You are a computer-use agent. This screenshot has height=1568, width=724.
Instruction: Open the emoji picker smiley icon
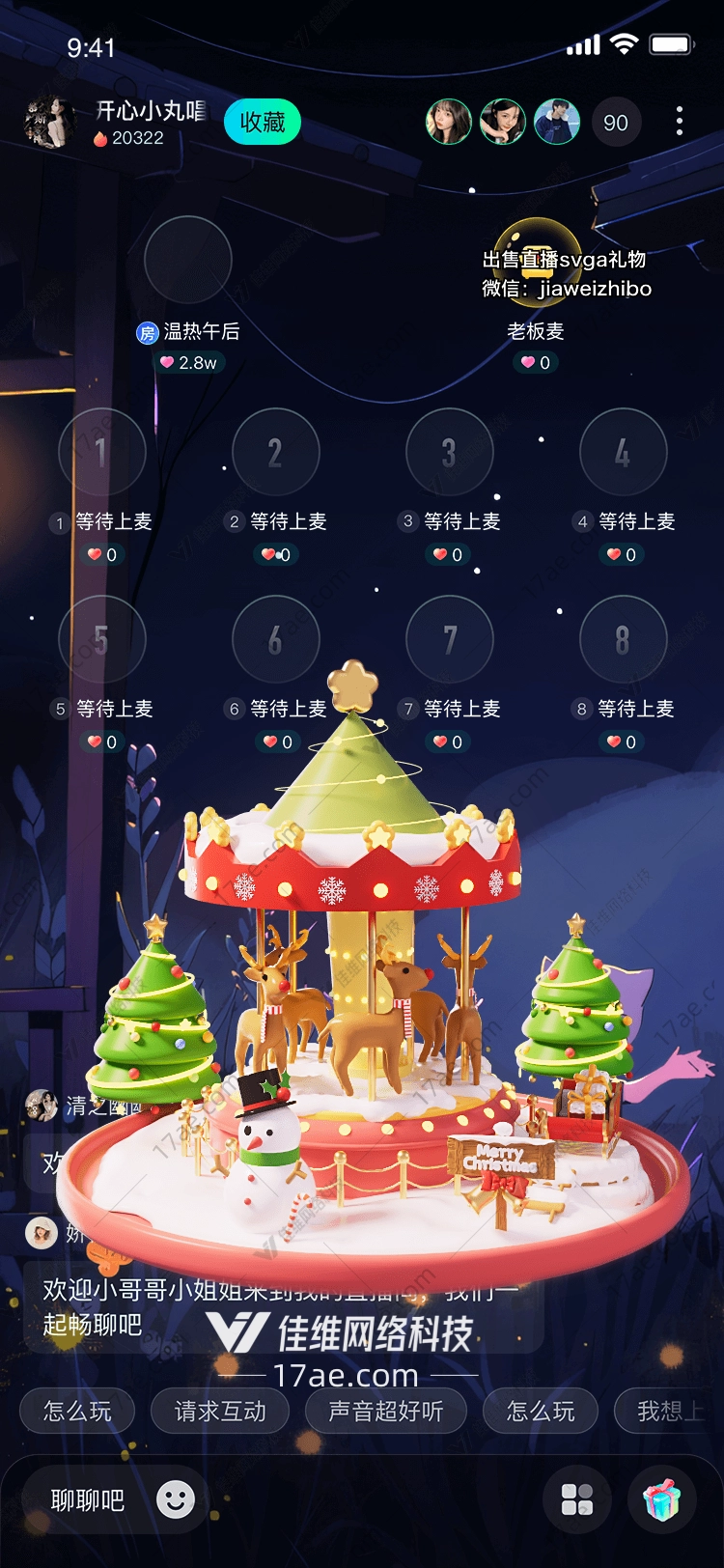pyautogui.click(x=176, y=1499)
